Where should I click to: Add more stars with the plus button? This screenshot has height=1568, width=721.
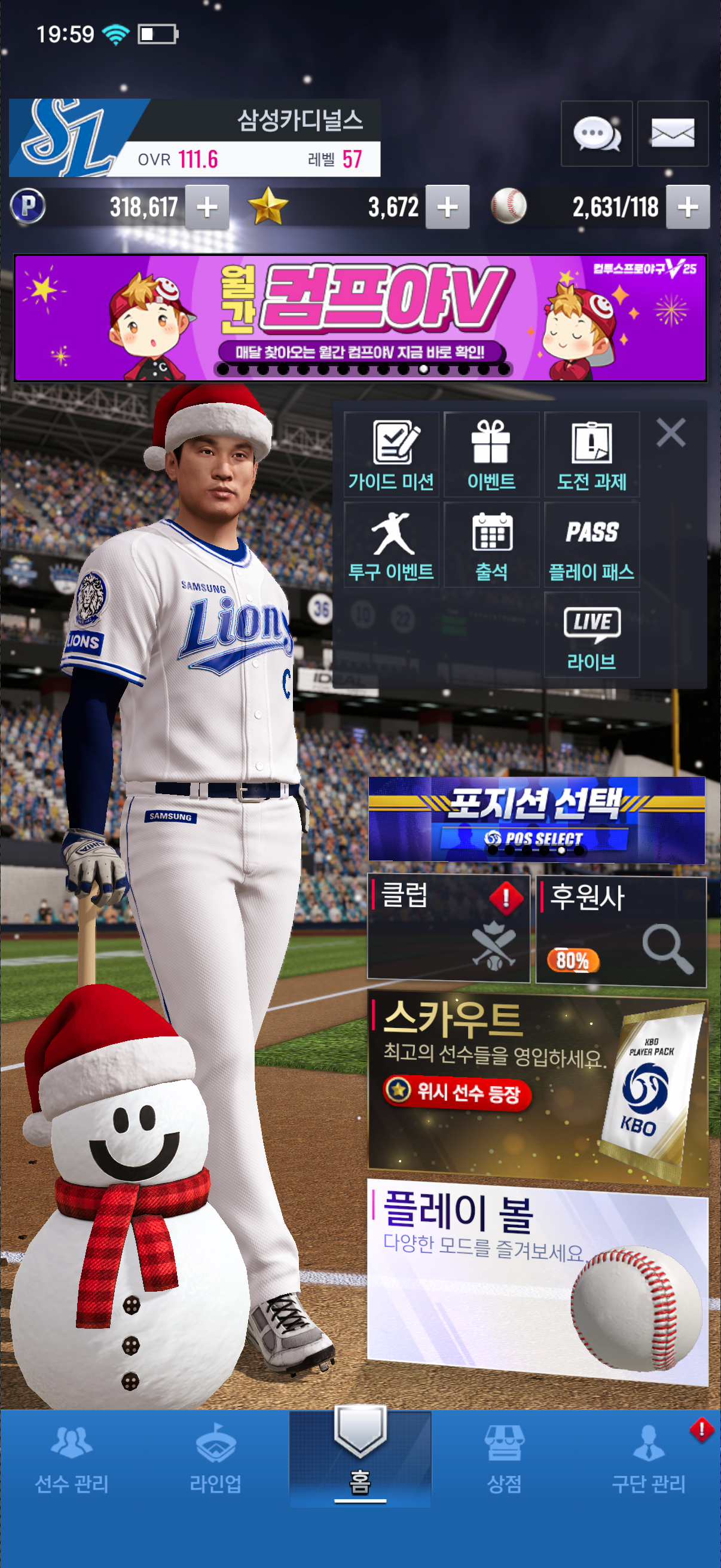pos(447,207)
